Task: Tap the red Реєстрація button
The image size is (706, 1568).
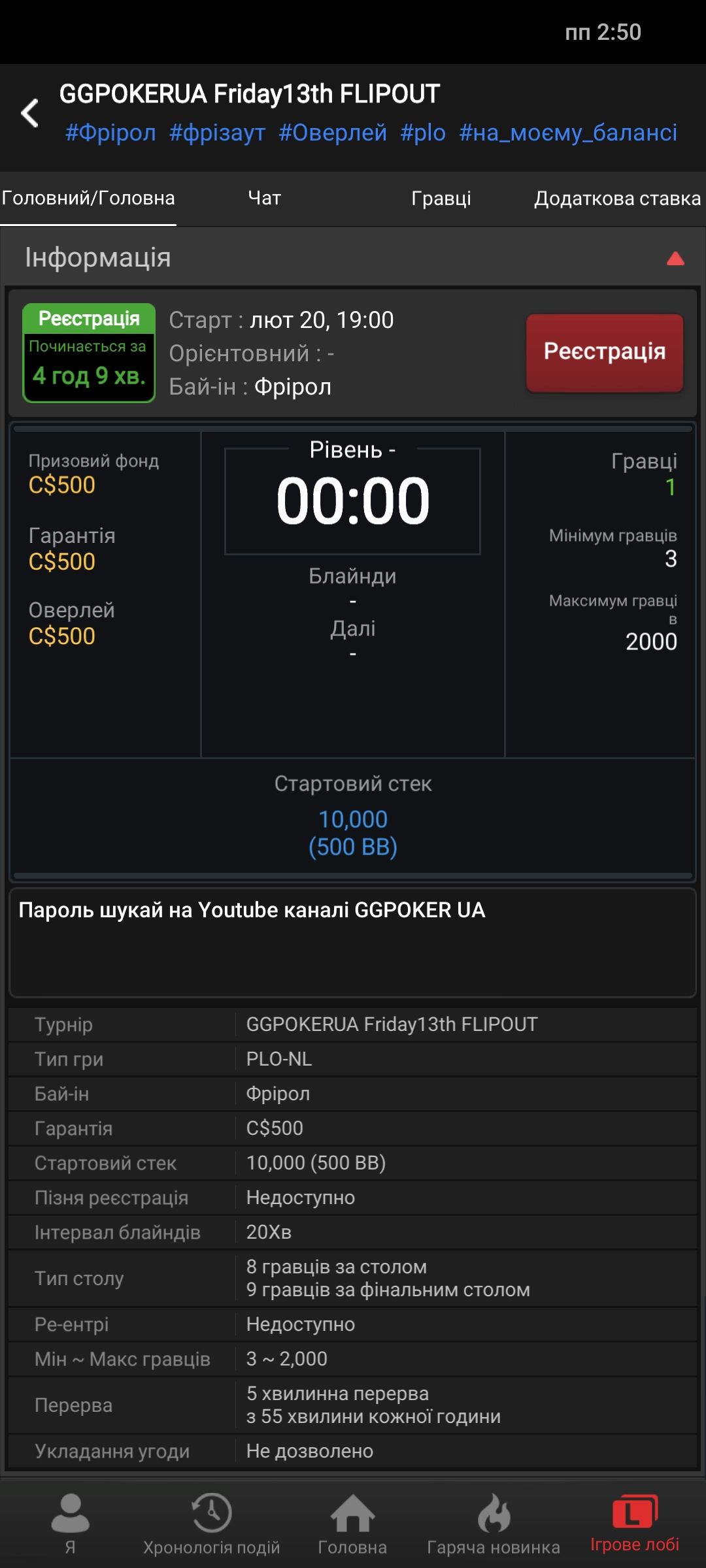Action: click(605, 352)
